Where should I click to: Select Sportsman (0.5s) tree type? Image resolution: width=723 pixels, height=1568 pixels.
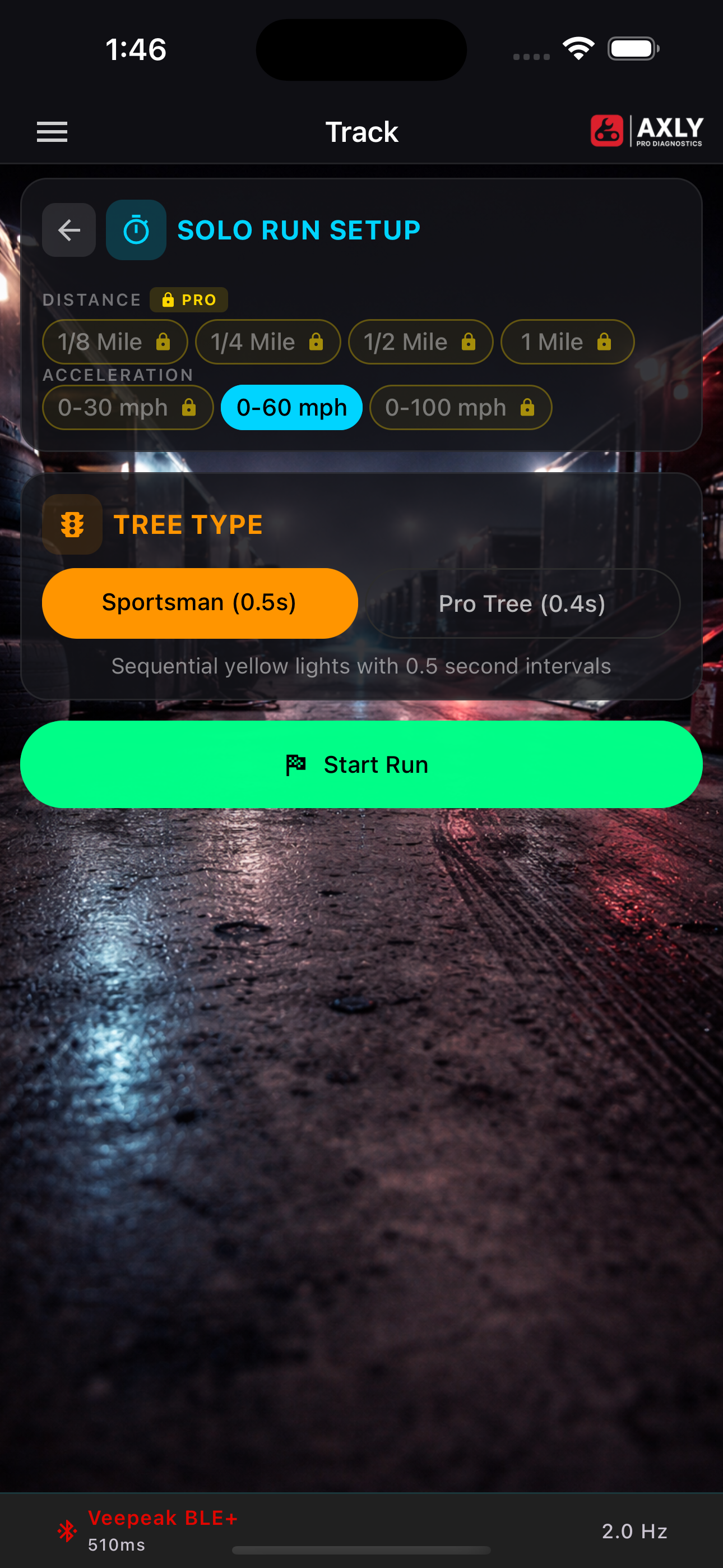click(x=200, y=603)
